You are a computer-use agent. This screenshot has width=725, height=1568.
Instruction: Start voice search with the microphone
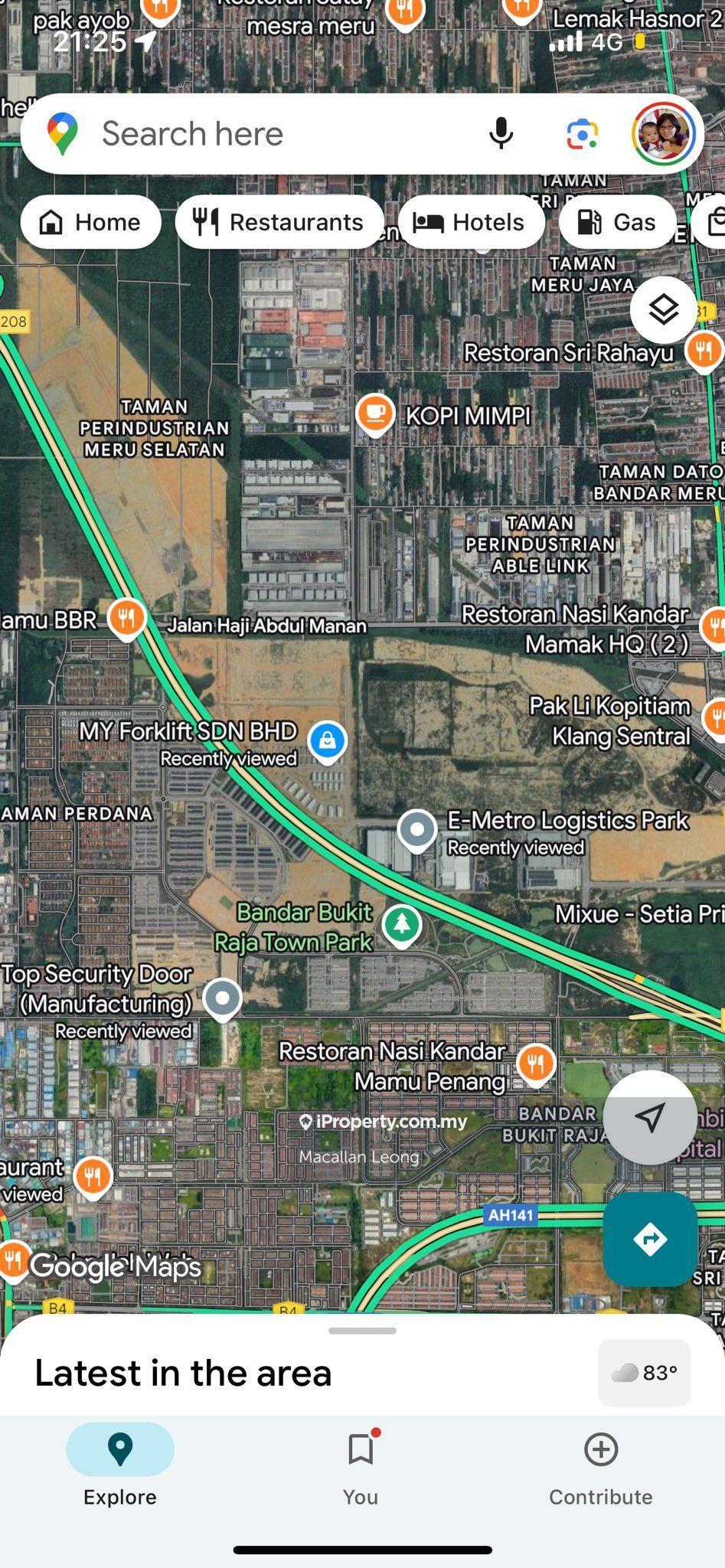point(501,134)
